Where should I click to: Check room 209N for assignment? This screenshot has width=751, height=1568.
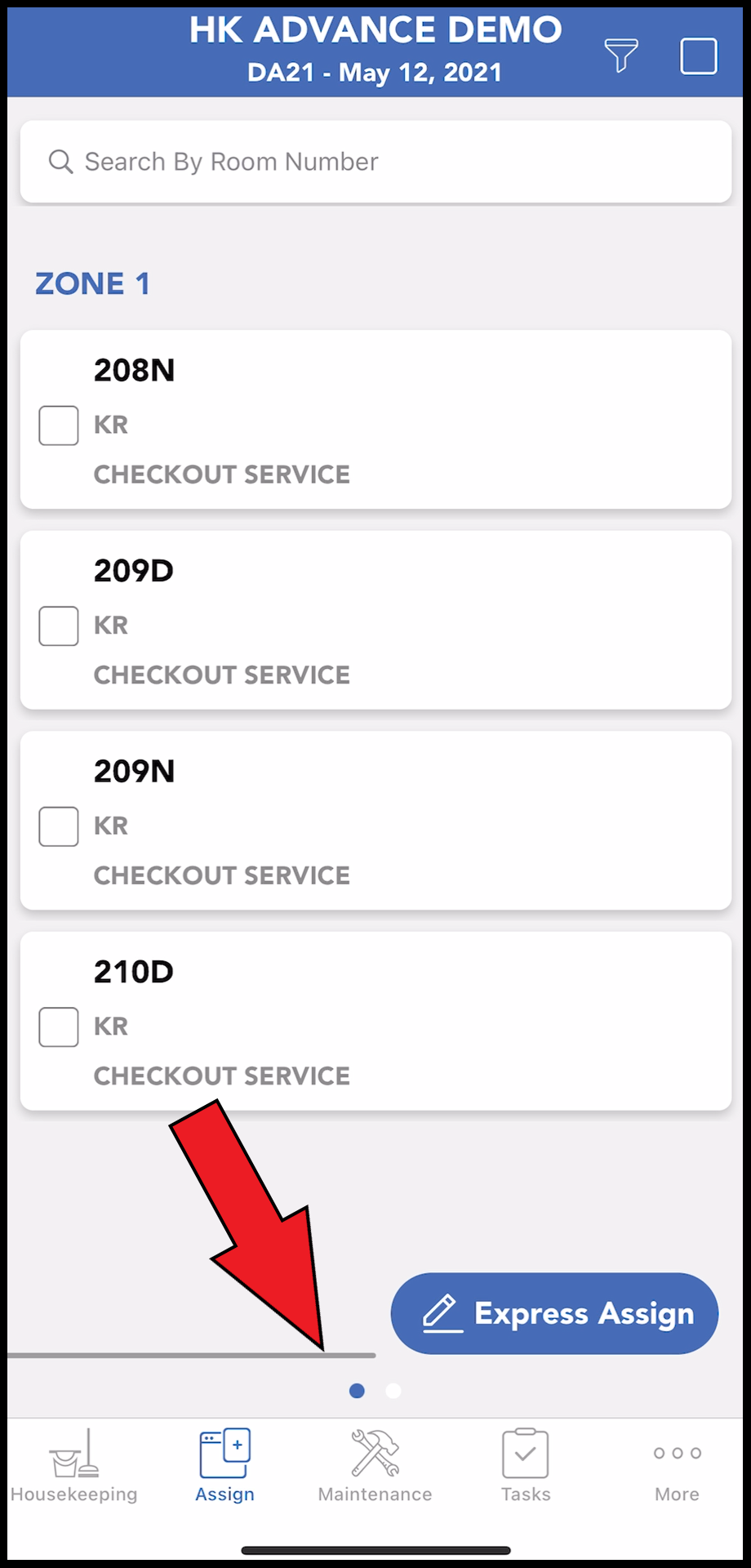click(x=58, y=826)
